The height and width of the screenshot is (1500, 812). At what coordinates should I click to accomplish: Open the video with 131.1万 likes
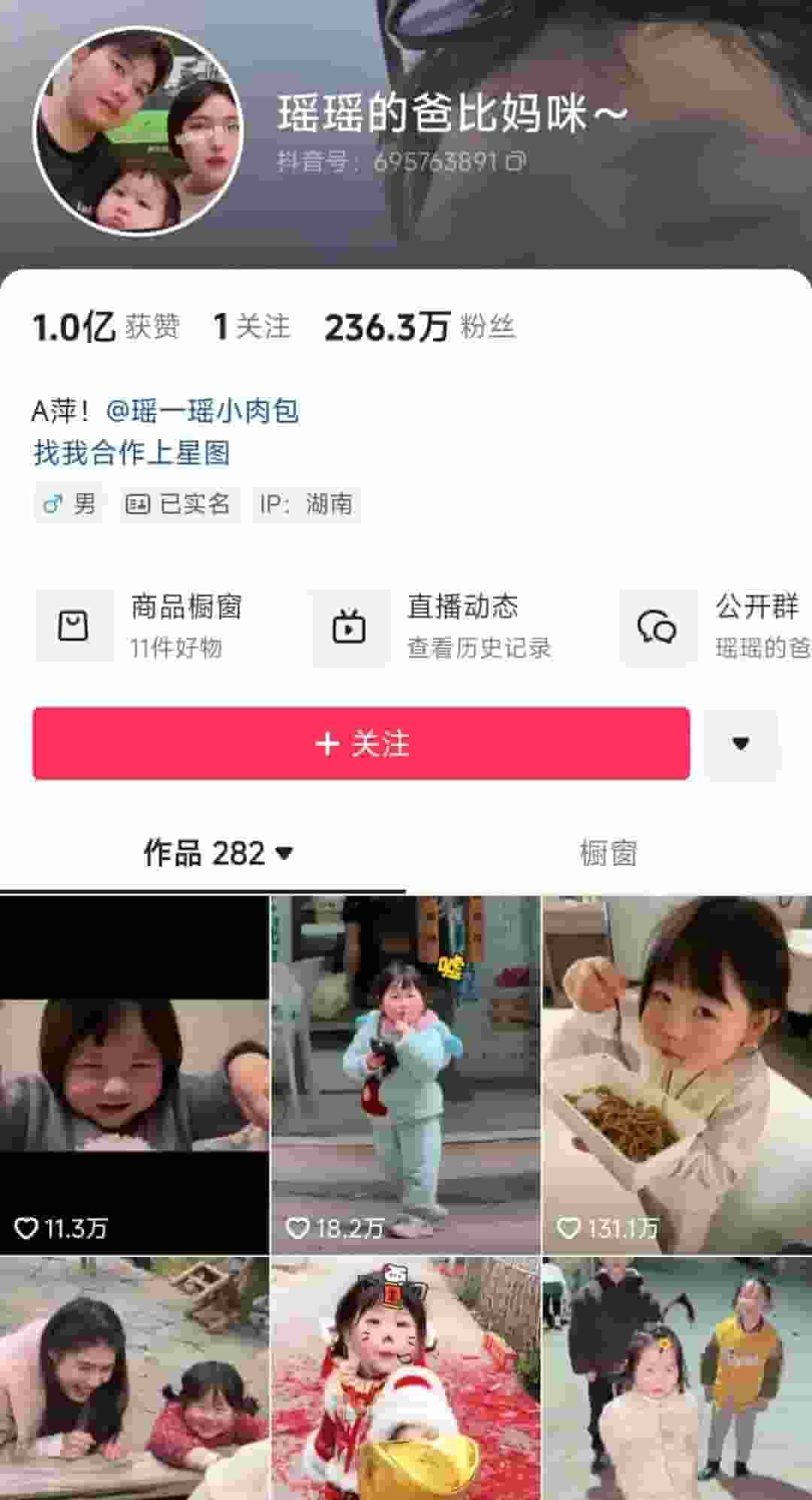tap(677, 1075)
